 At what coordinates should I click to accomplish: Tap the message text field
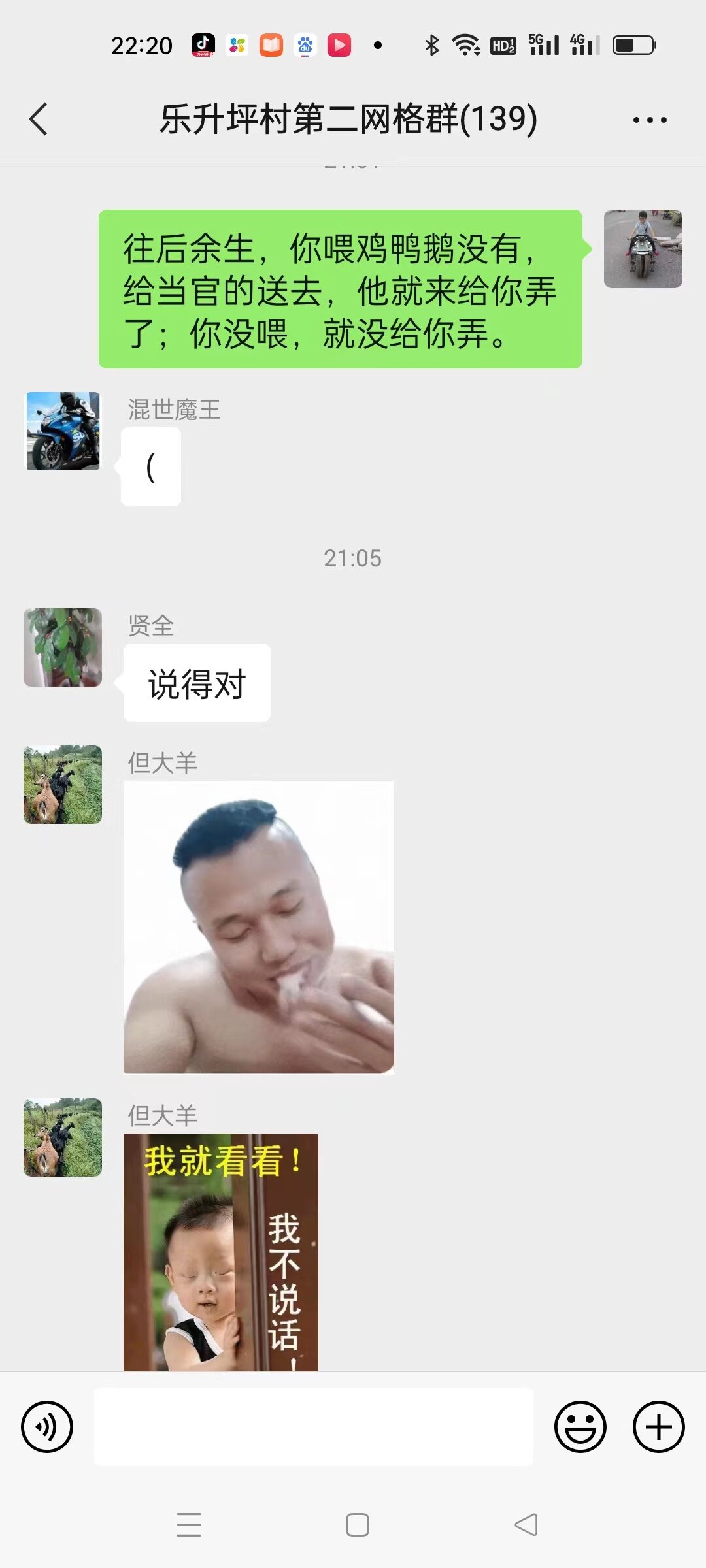click(314, 1427)
